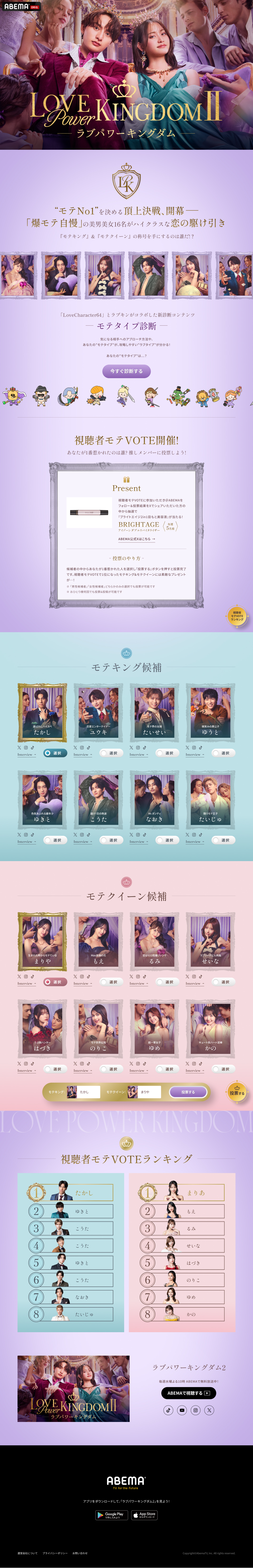
Task: Tap the 今すぐ診断する button
Action: (x=126, y=371)
